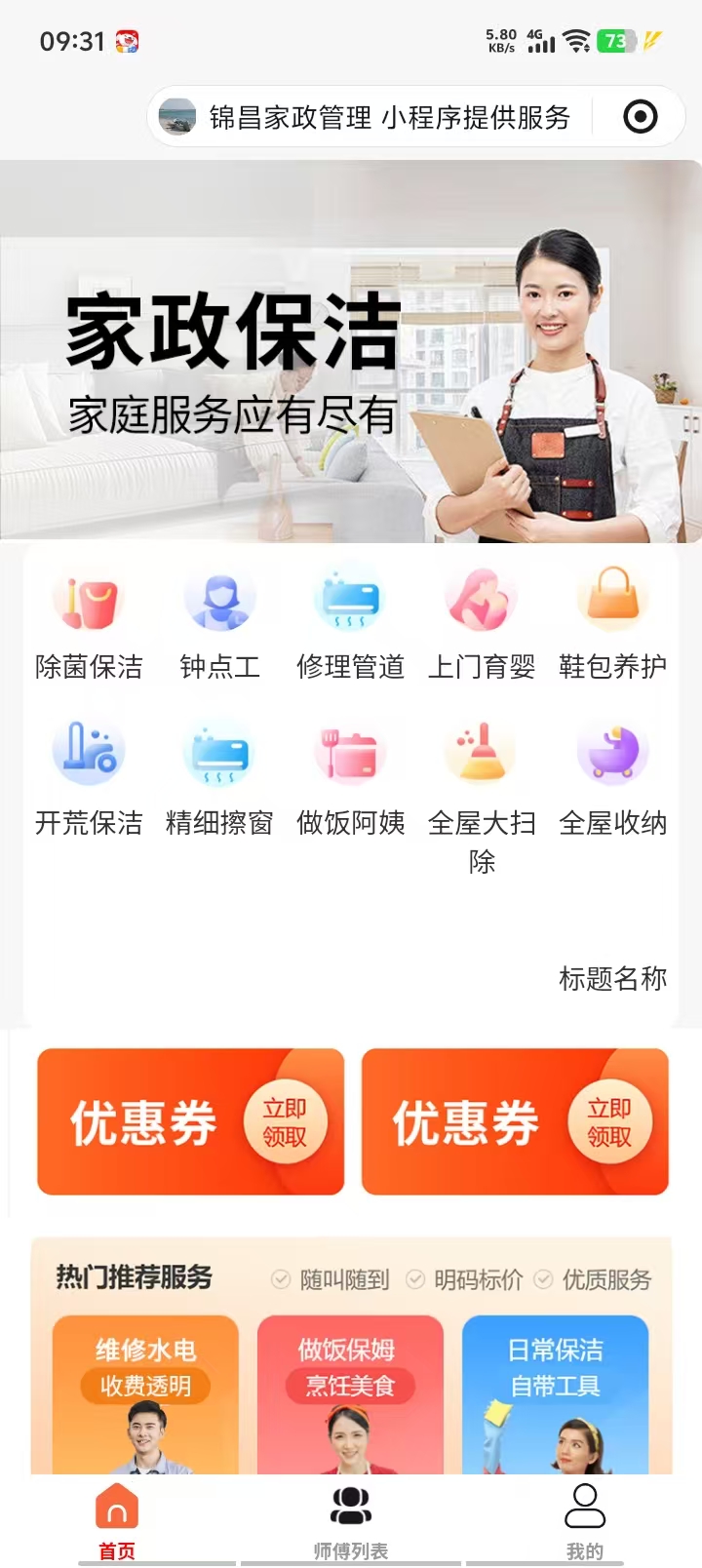Switch to the 师傅列表 tab
The height and width of the screenshot is (1568, 702).
pyautogui.click(x=351, y=1522)
